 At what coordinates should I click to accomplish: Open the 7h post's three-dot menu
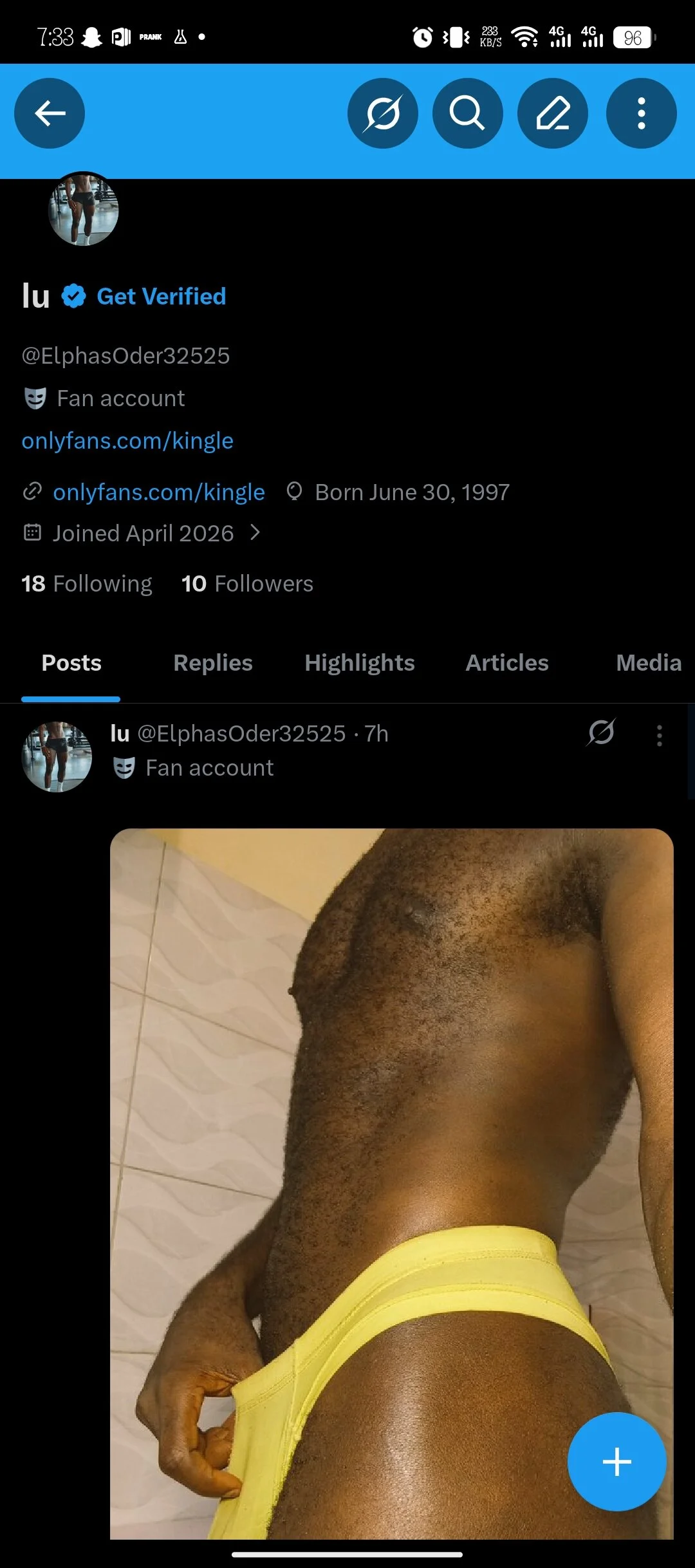[x=660, y=735]
